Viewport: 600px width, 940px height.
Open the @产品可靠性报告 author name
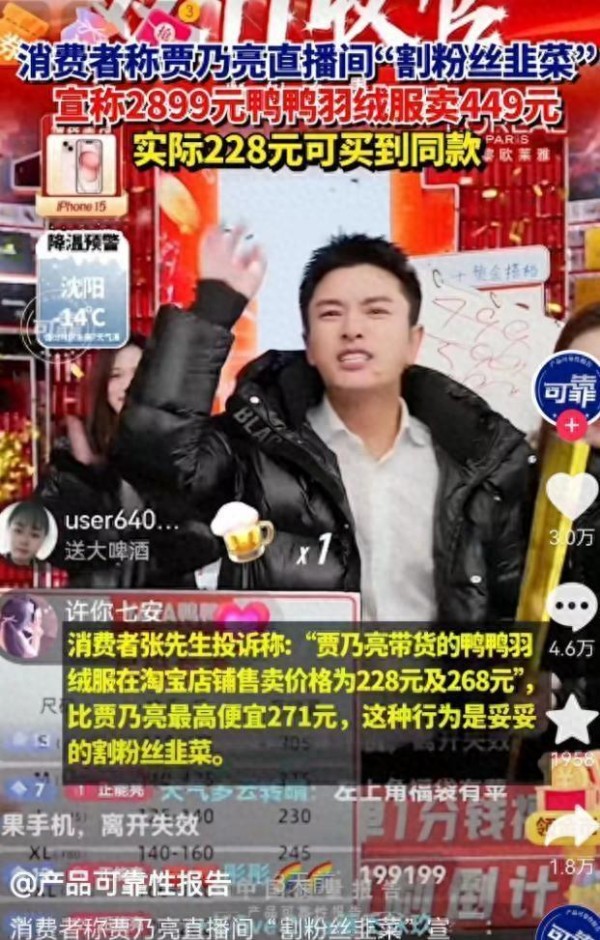121,884
